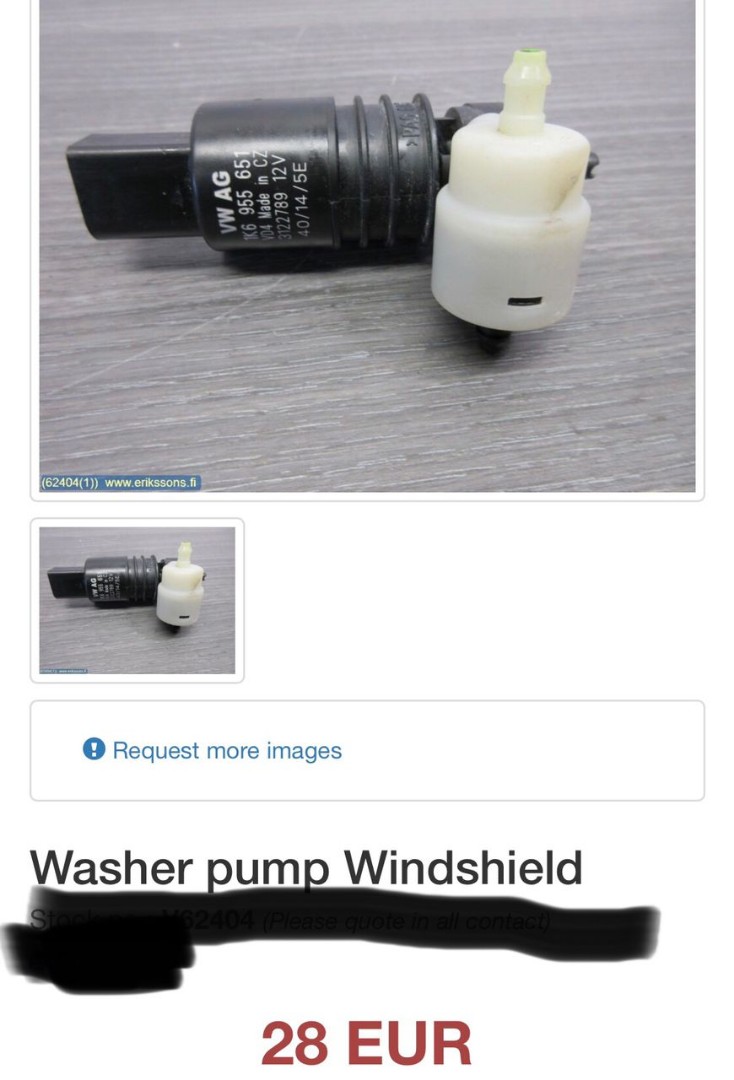Tap Request more images

[227, 750]
